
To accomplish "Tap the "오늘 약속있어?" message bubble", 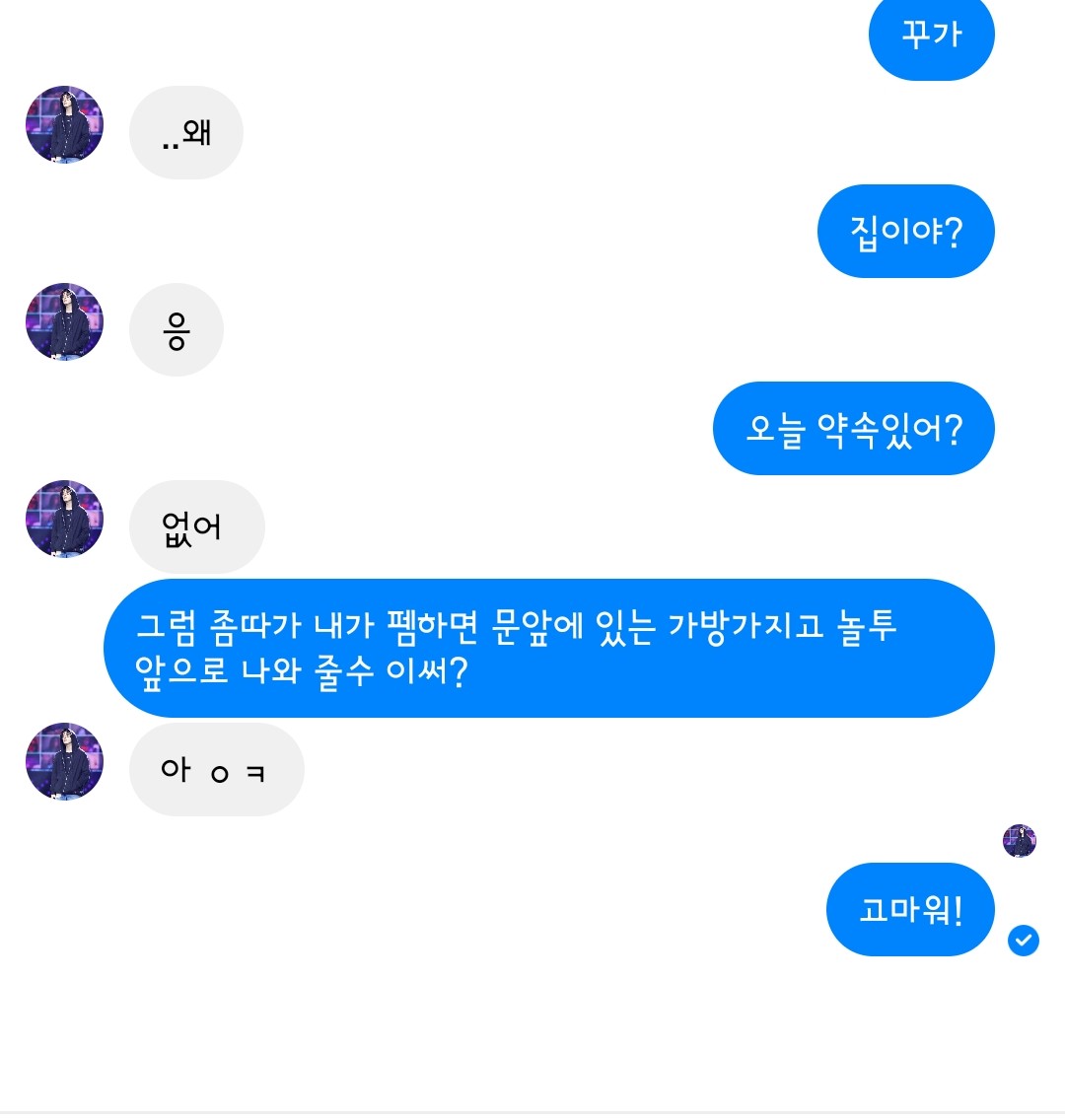I will coord(853,429).
